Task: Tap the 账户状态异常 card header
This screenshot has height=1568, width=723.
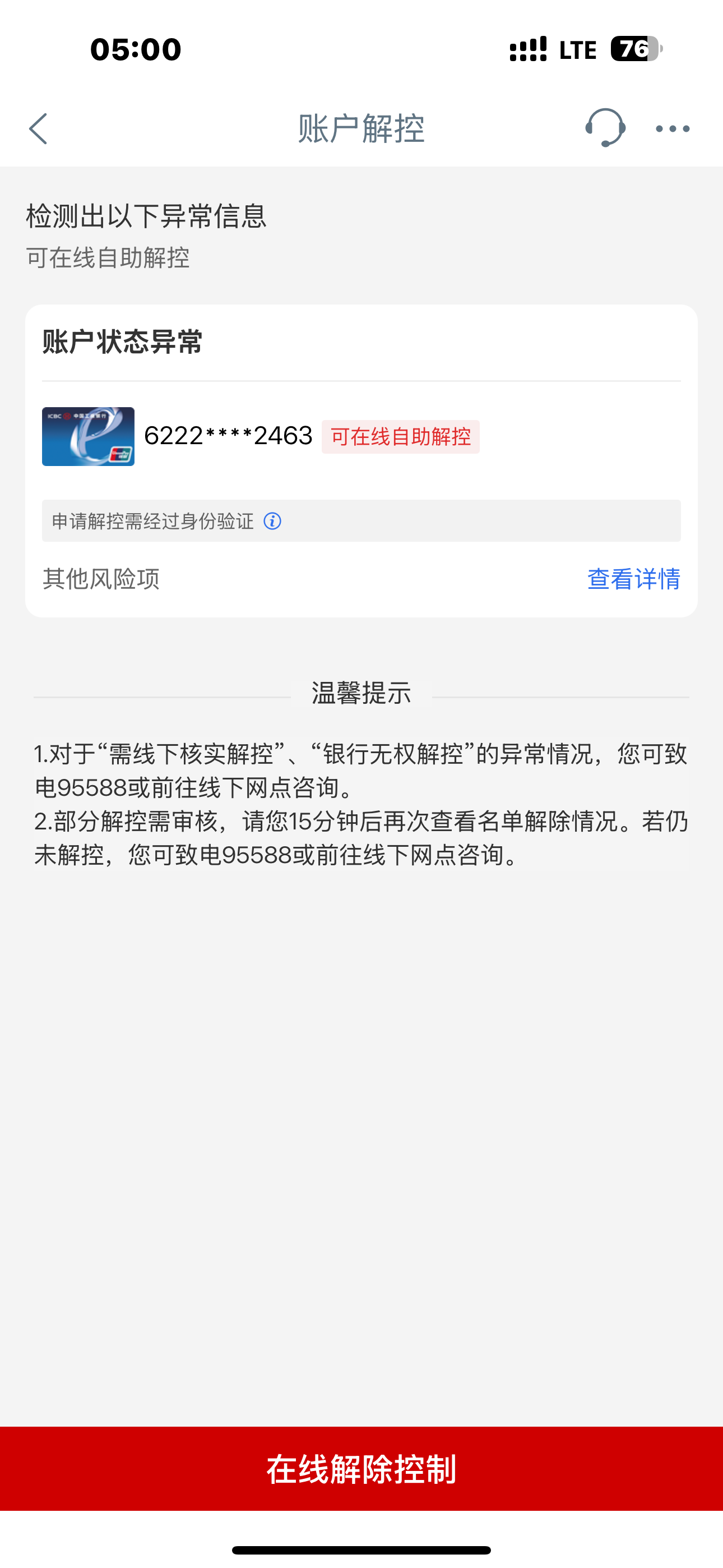Action: [x=122, y=342]
